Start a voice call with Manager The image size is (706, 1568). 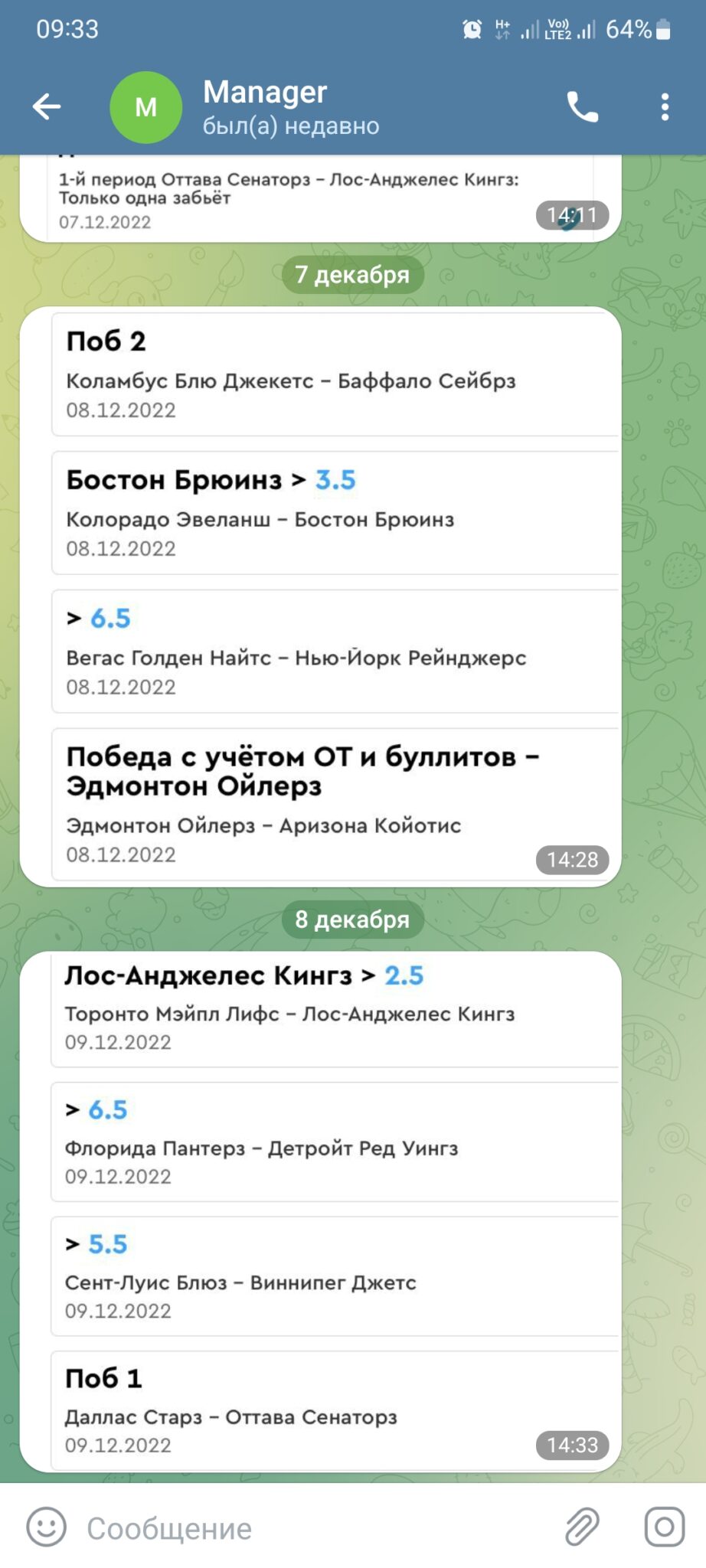click(x=583, y=107)
